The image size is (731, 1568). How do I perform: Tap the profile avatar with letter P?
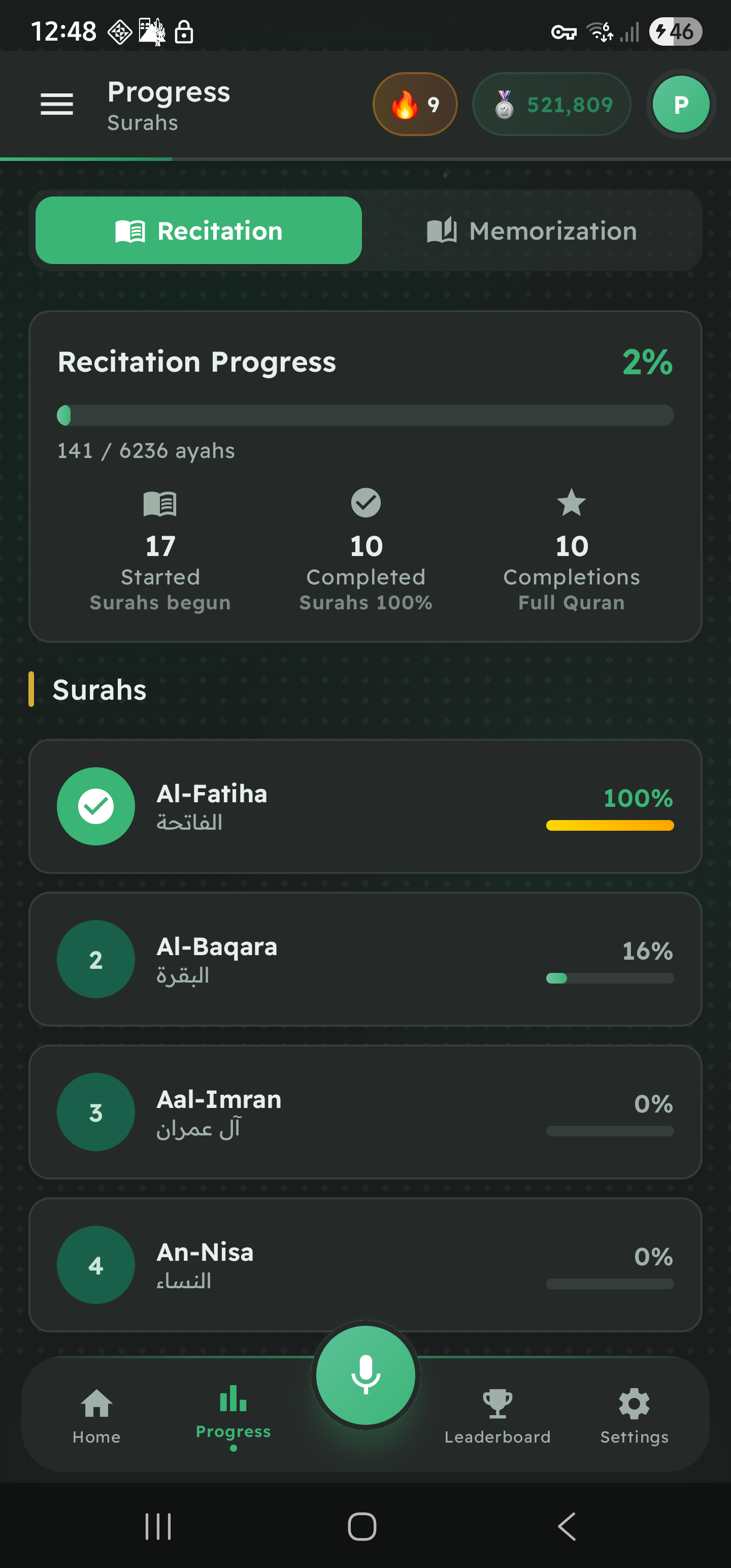pyautogui.click(x=680, y=104)
